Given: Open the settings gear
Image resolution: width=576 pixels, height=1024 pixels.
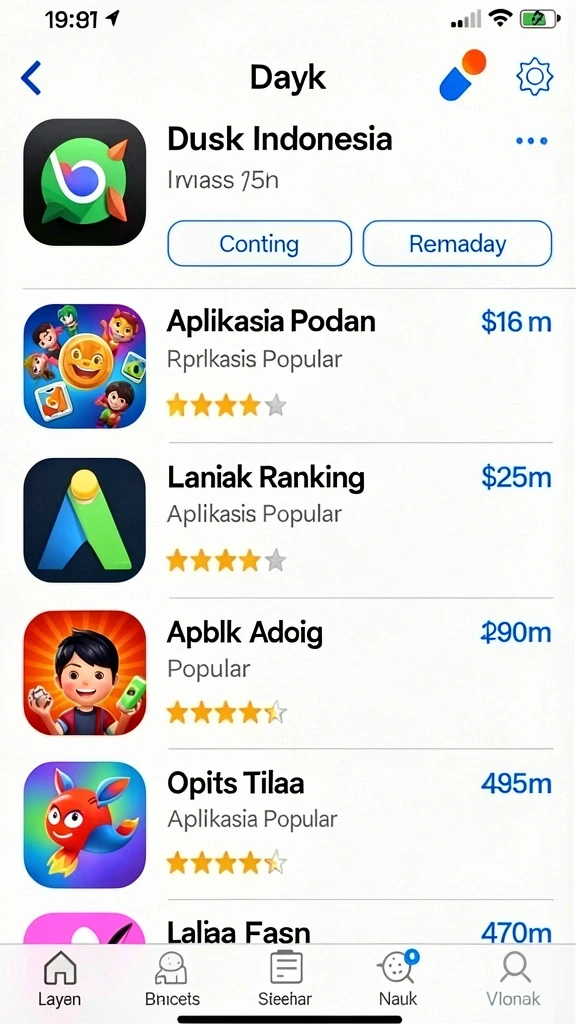Looking at the screenshot, I should tap(534, 77).
